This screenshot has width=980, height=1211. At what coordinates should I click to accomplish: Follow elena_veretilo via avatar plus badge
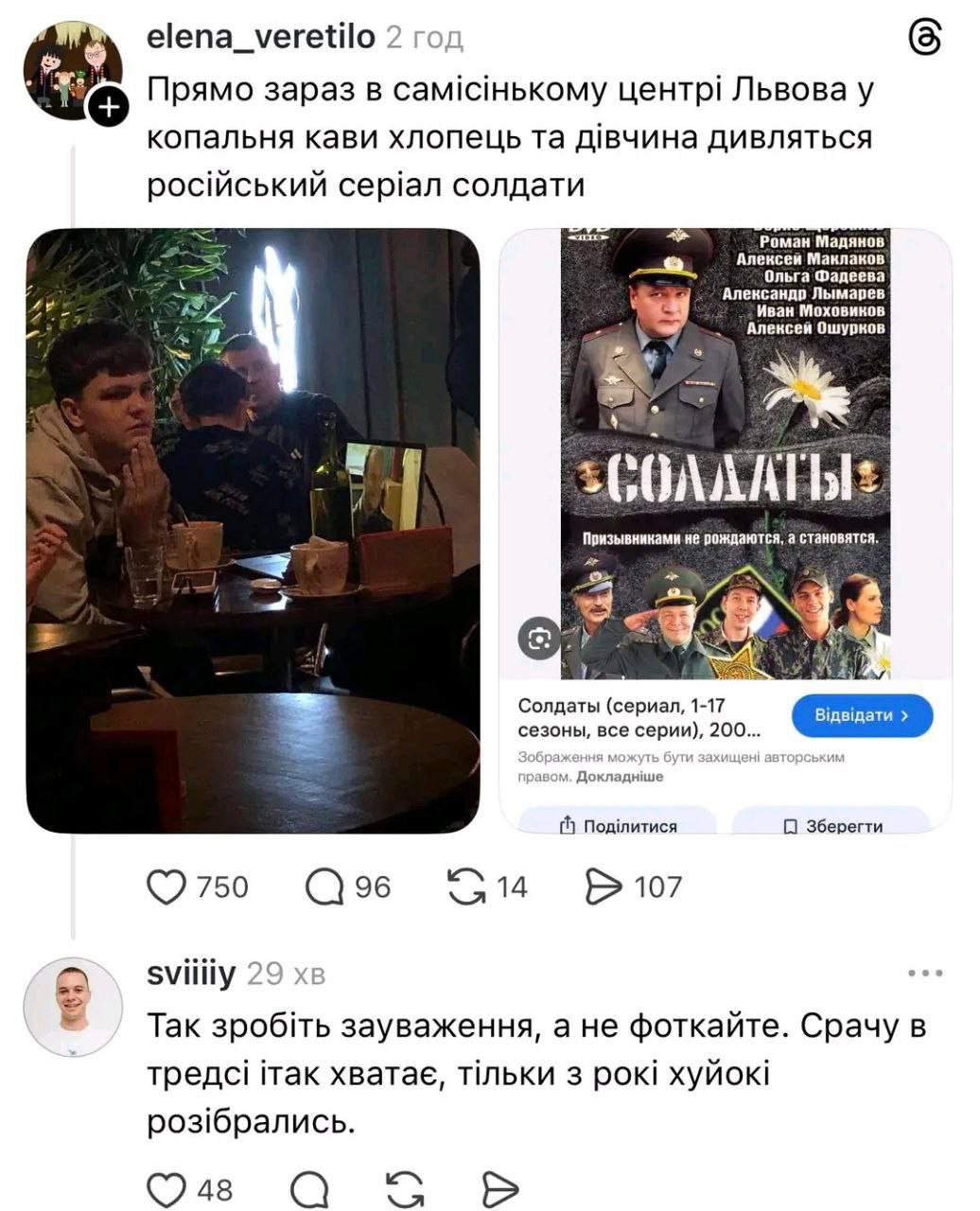tap(110, 108)
